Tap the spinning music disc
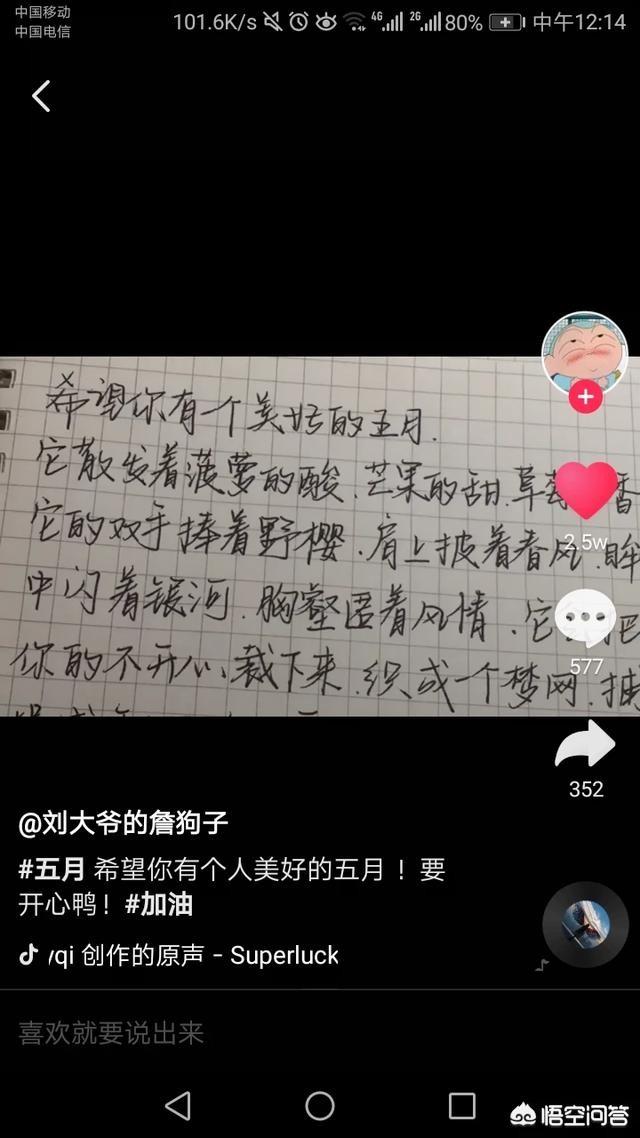This screenshot has height=1138, width=640. tap(586, 925)
